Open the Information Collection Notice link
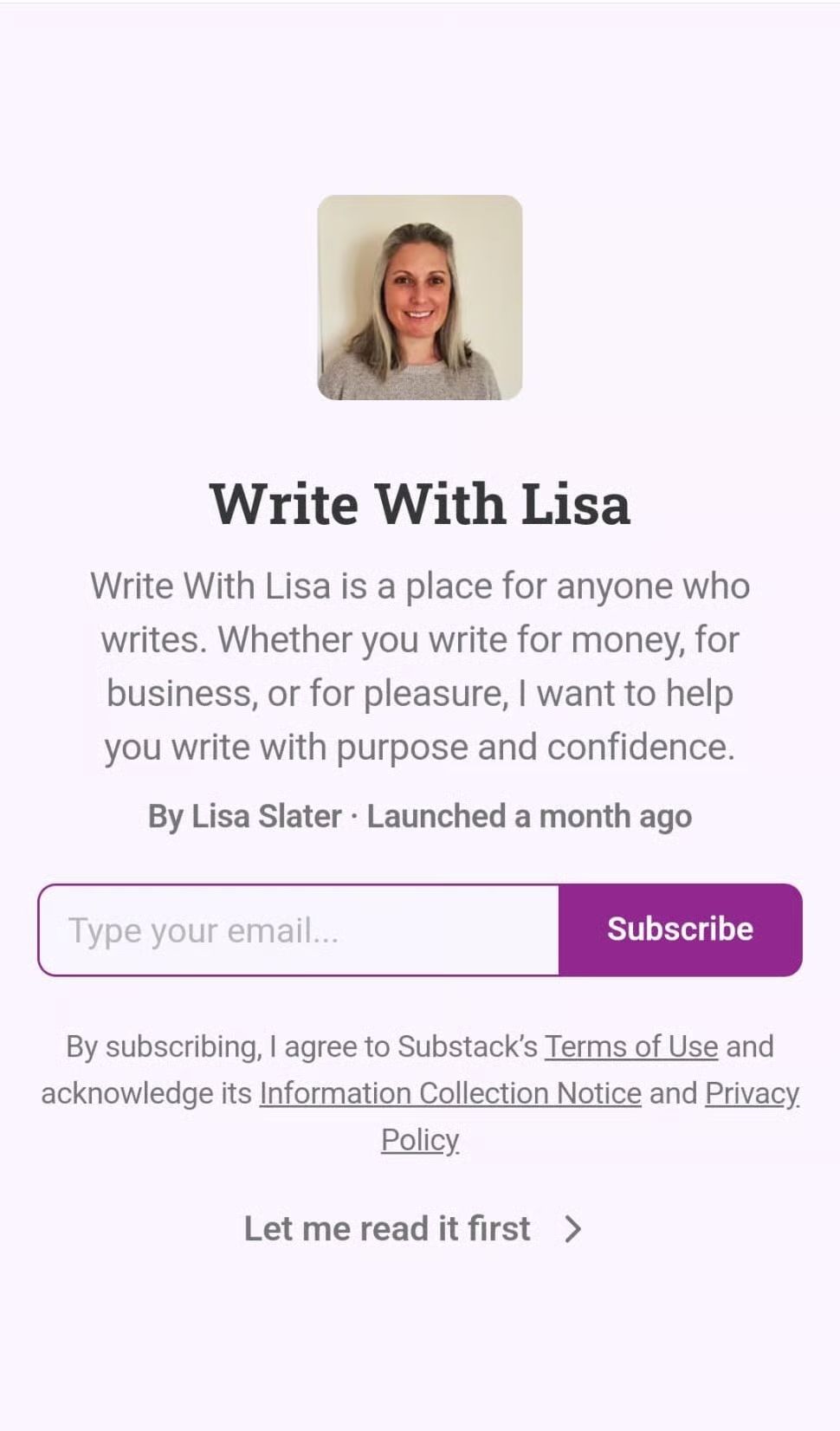840x1431 pixels. coord(450,1093)
